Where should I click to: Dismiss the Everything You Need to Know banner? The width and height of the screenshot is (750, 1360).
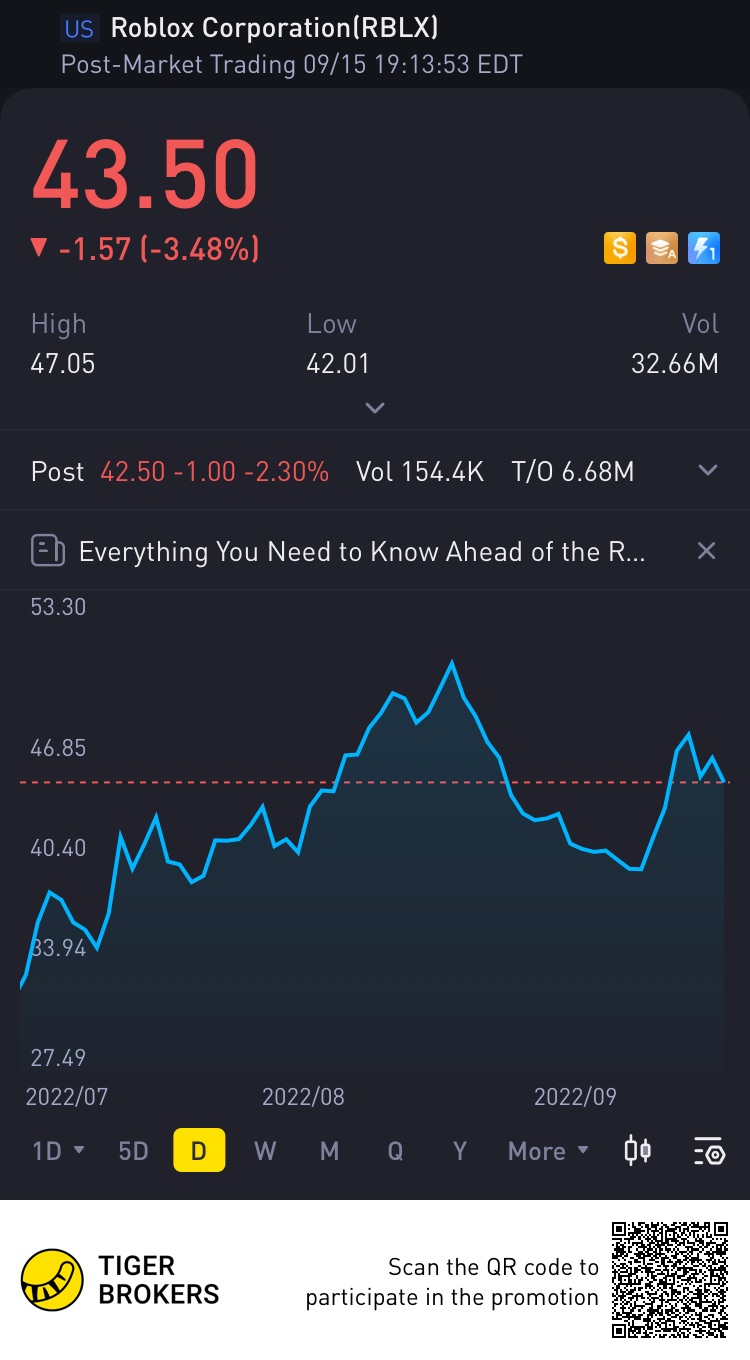pyautogui.click(x=706, y=551)
